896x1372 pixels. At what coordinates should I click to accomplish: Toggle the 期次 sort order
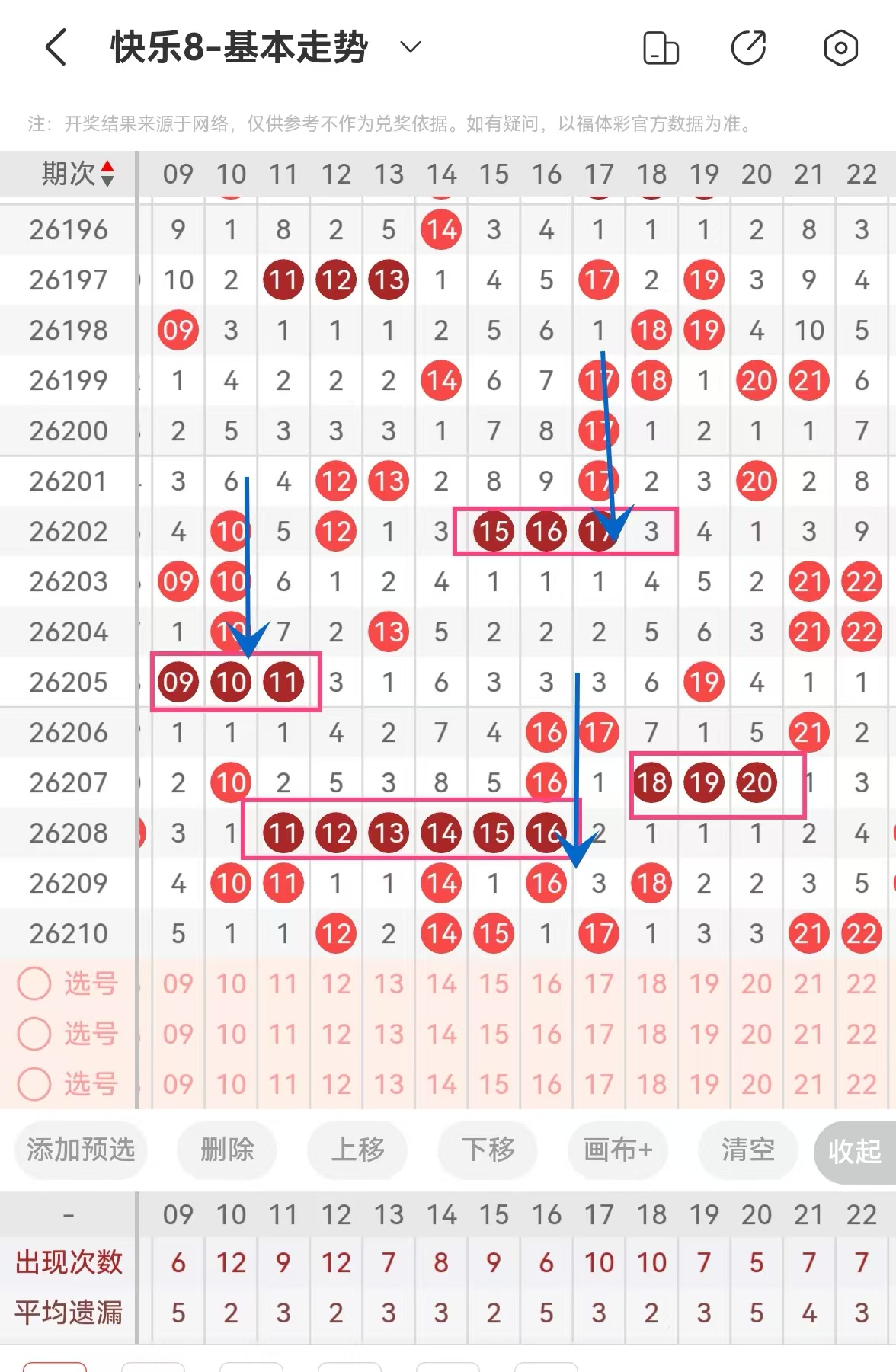78,174
